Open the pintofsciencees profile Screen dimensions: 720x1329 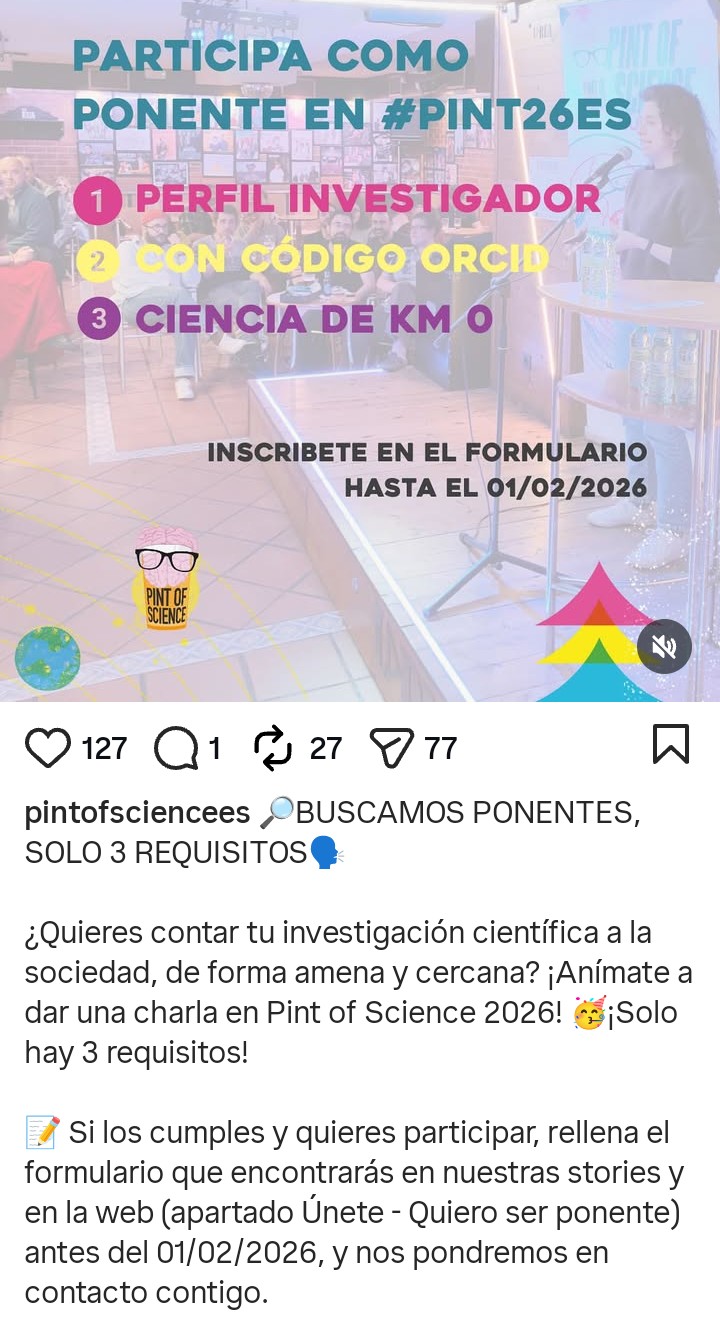pos(137,813)
